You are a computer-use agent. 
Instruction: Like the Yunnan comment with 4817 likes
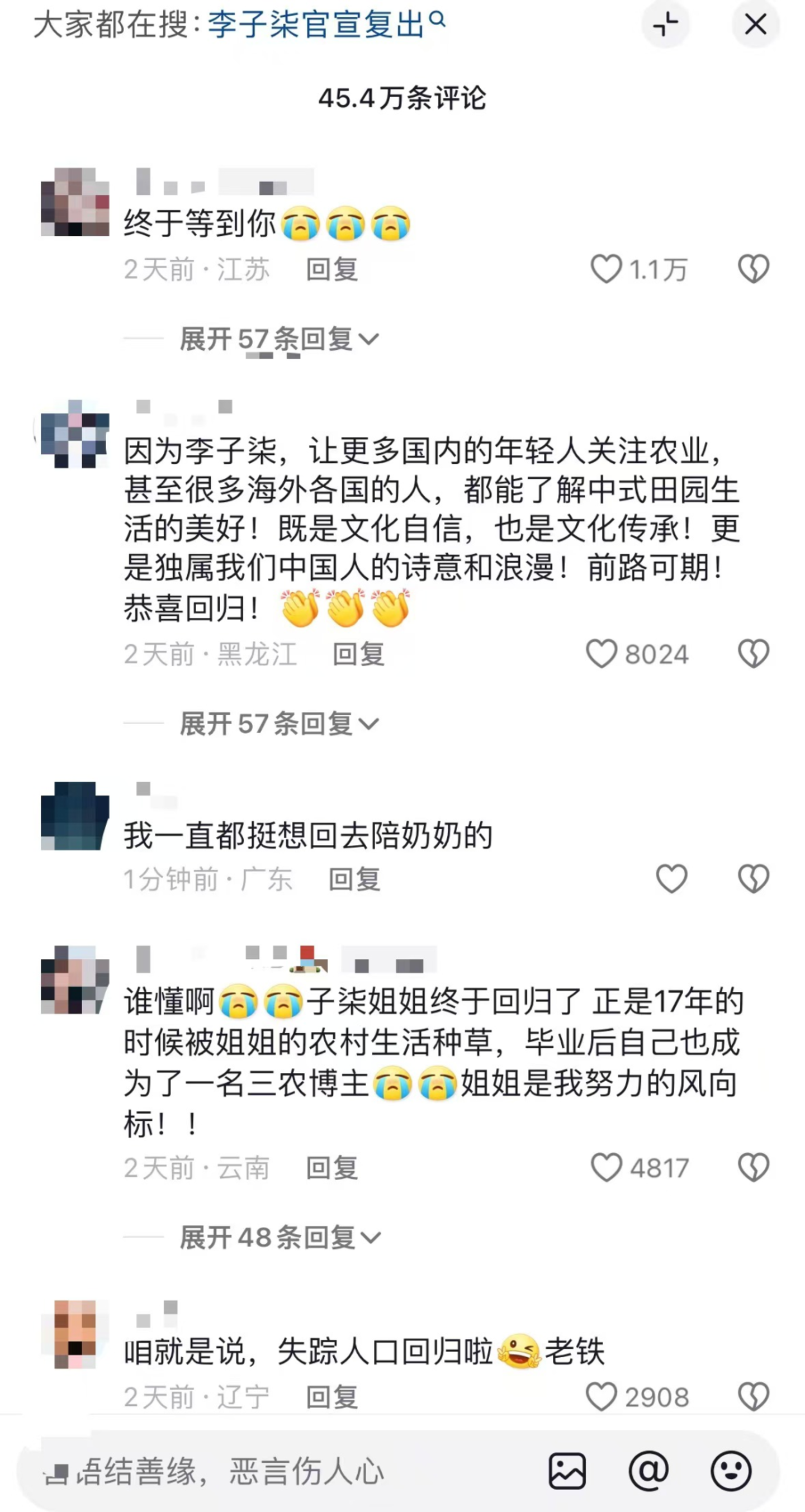click(606, 1167)
